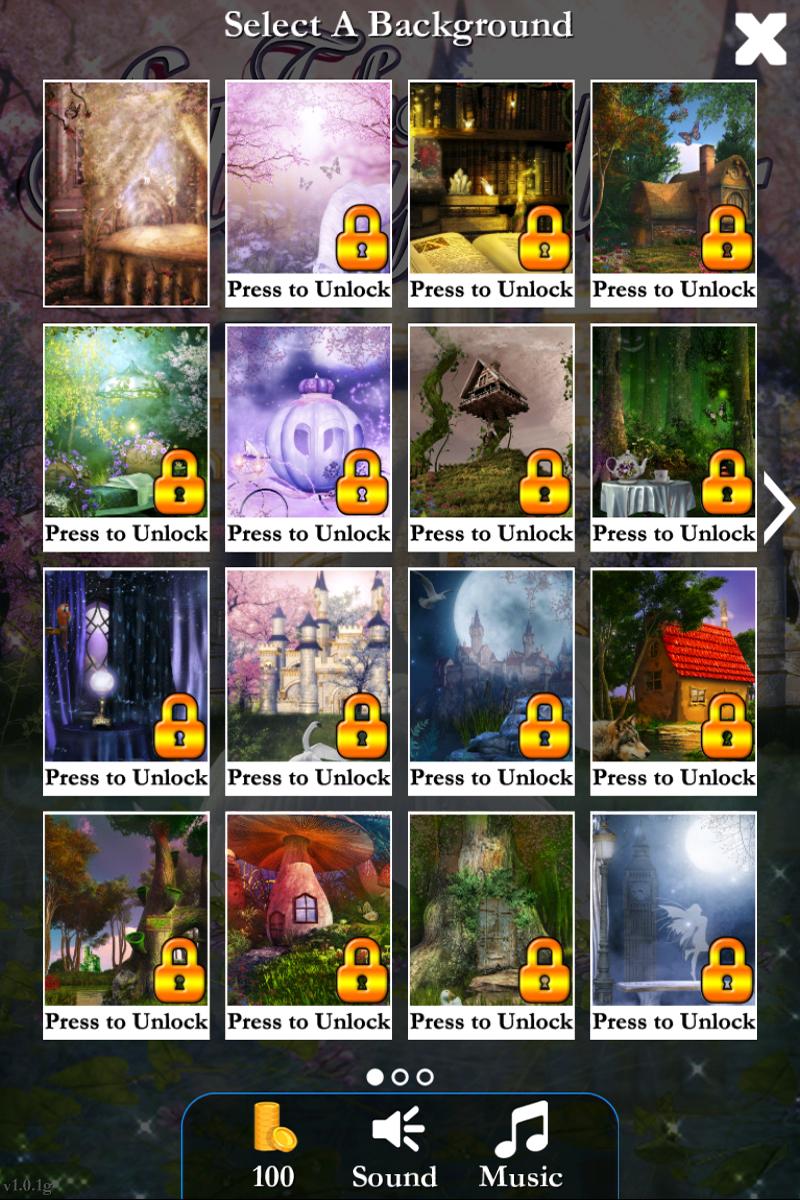Image resolution: width=800 pixels, height=1200 pixels.
Task: Unlock the hourglass with parrot background
Action: [x=126, y=681]
